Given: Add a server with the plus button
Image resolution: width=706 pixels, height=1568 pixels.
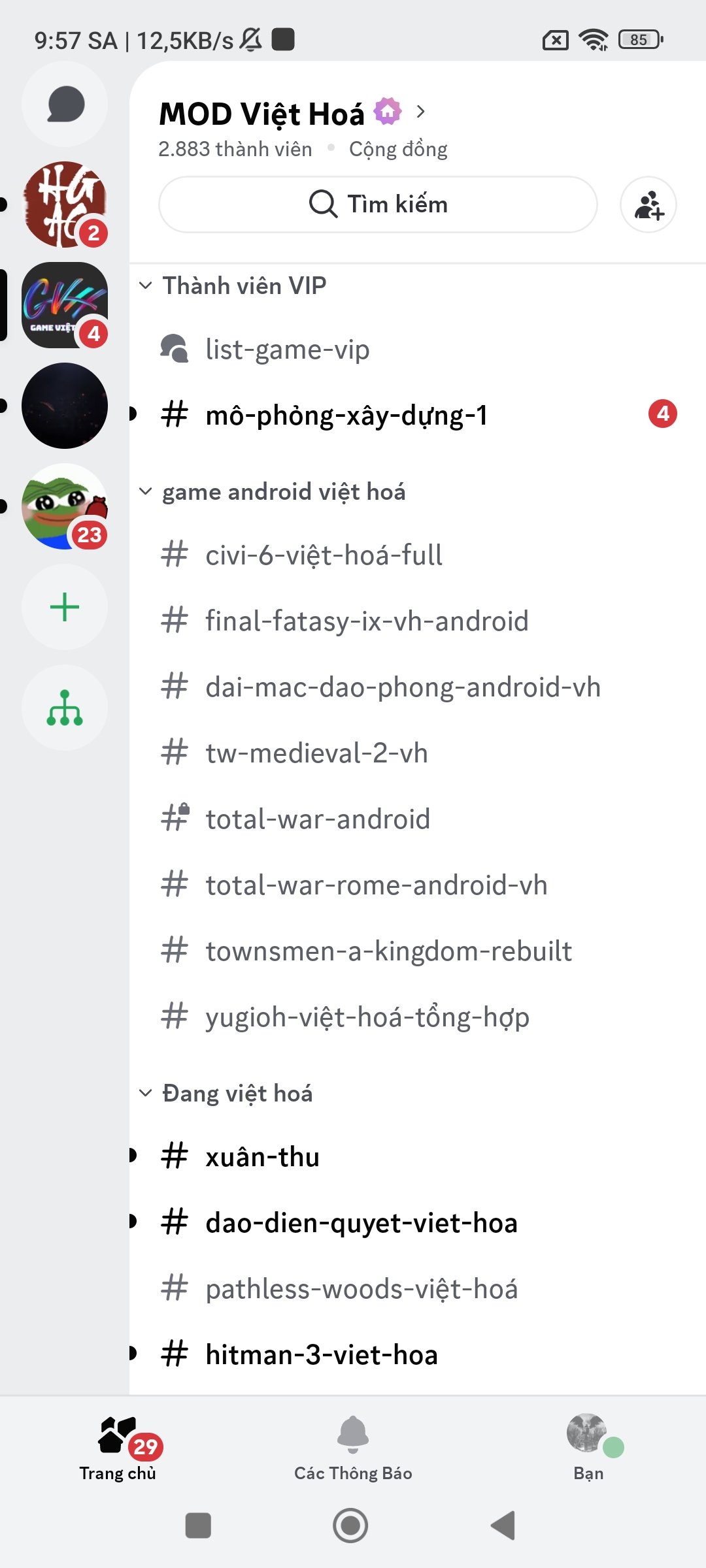Looking at the screenshot, I should [65, 607].
